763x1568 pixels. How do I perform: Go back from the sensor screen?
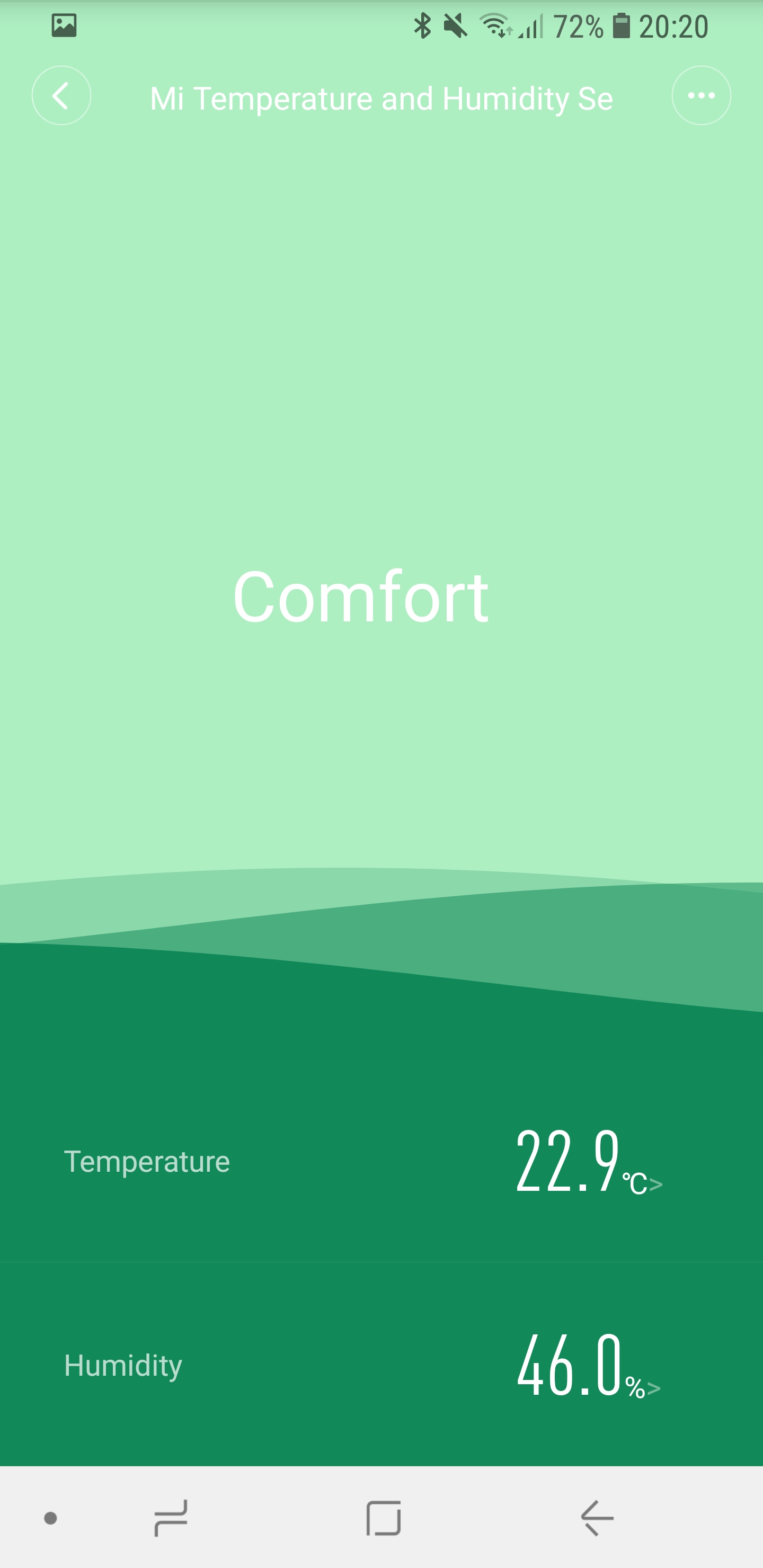click(61, 95)
